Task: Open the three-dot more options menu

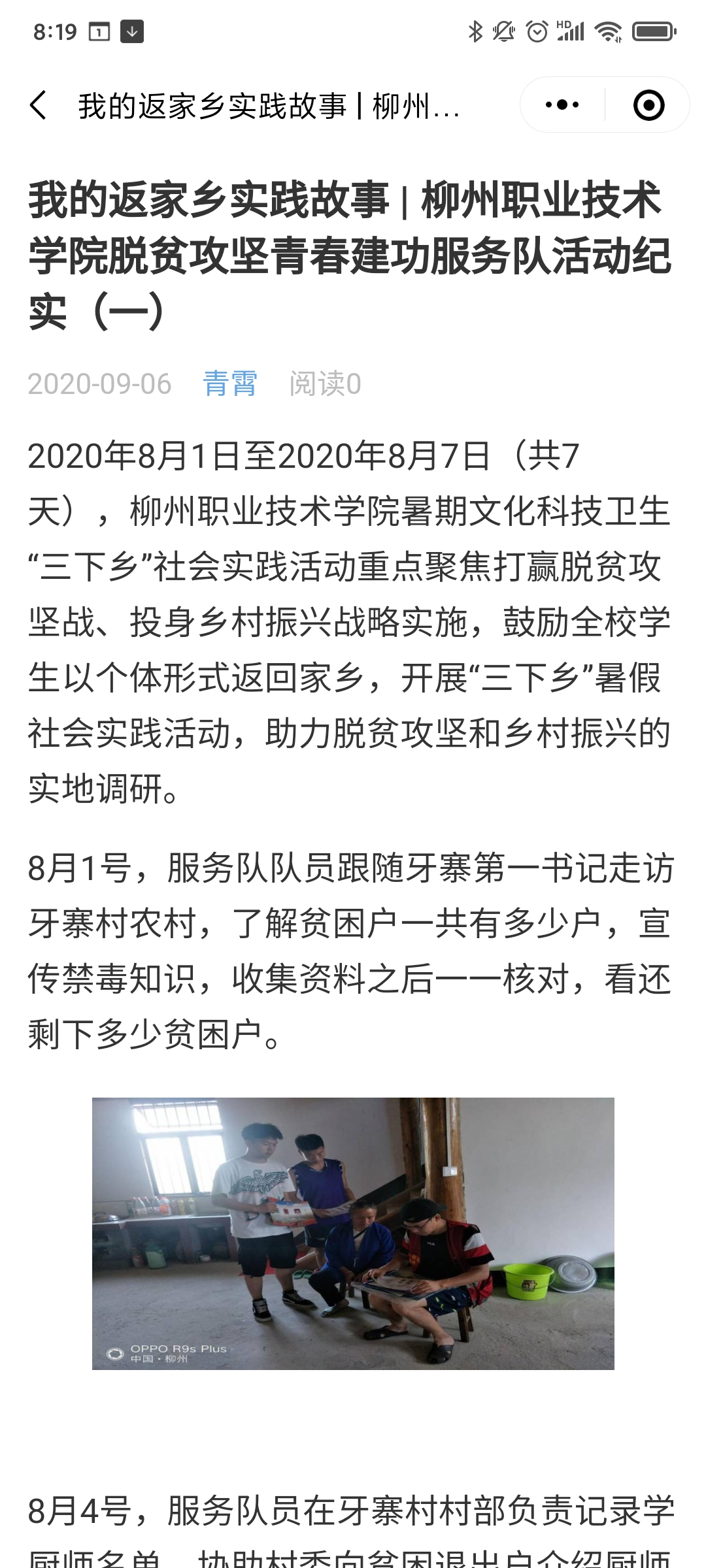Action: click(x=562, y=105)
